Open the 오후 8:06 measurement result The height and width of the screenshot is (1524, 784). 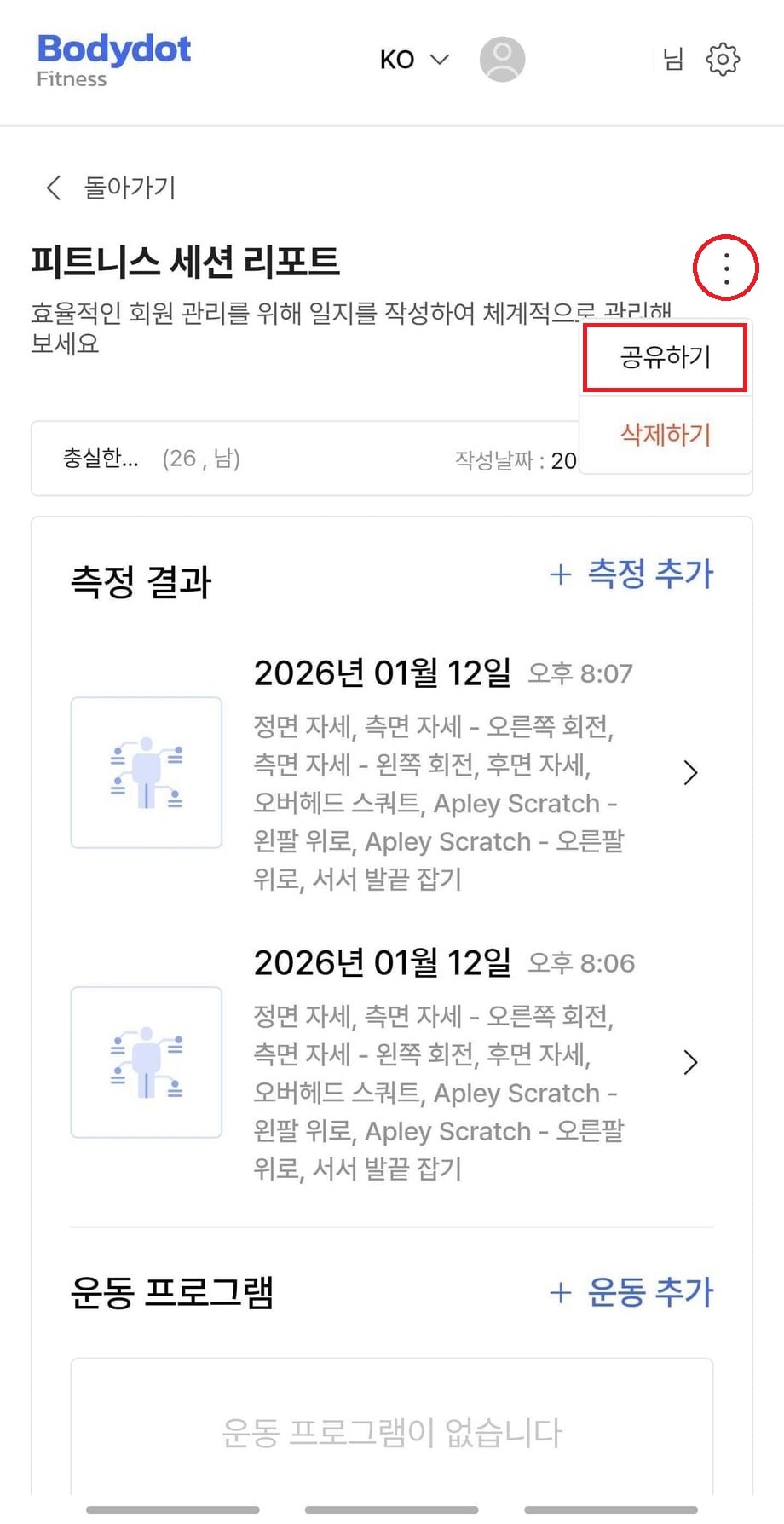point(392,1062)
